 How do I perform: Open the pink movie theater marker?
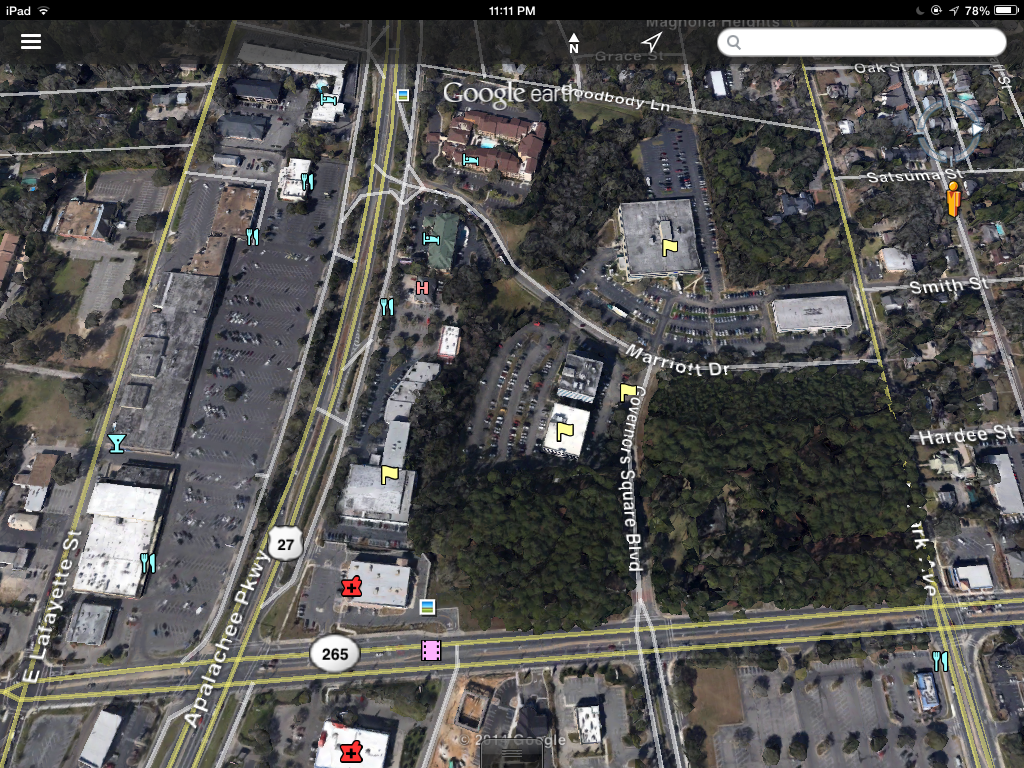431,651
